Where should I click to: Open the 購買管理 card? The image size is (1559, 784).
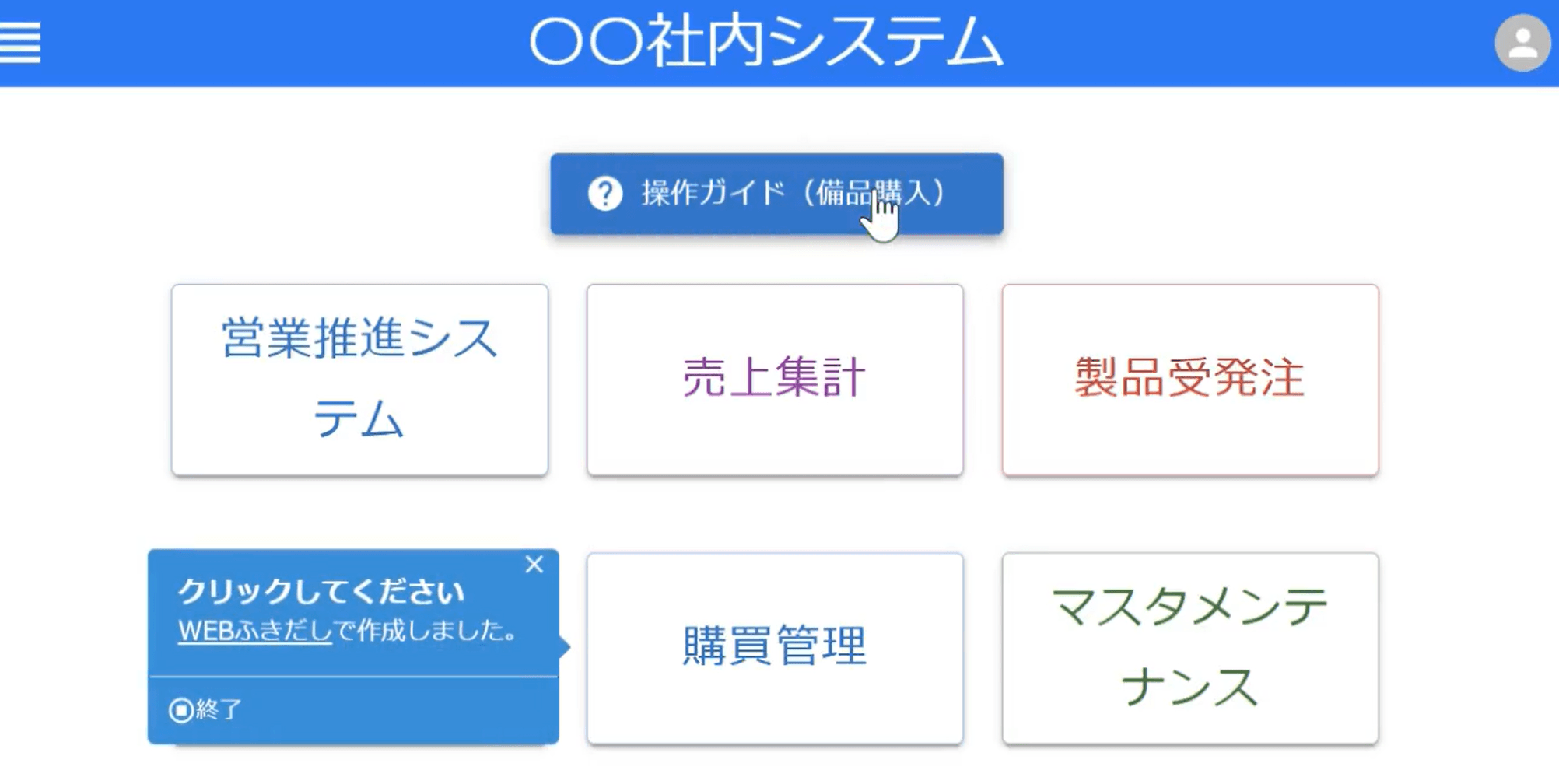(x=775, y=647)
